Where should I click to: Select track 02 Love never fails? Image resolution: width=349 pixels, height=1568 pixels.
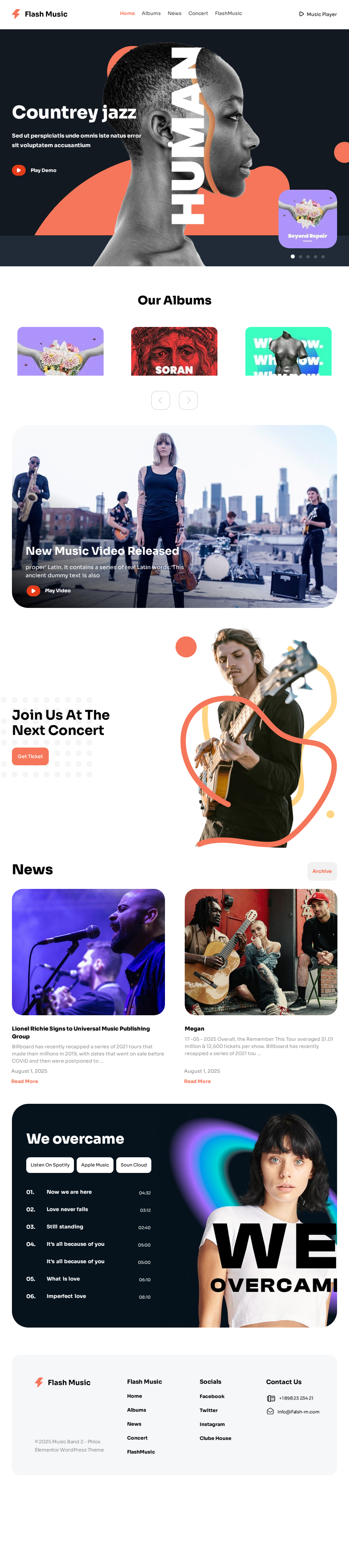pyautogui.click(x=67, y=1209)
